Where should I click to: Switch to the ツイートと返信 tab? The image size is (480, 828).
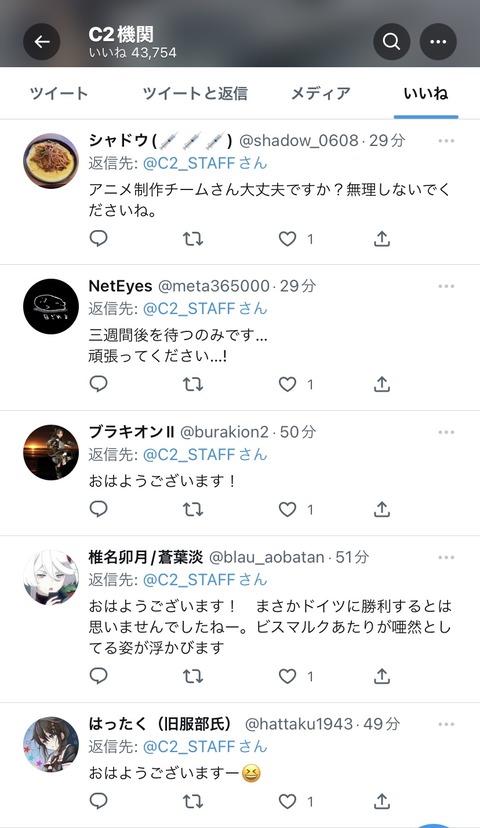click(195, 93)
